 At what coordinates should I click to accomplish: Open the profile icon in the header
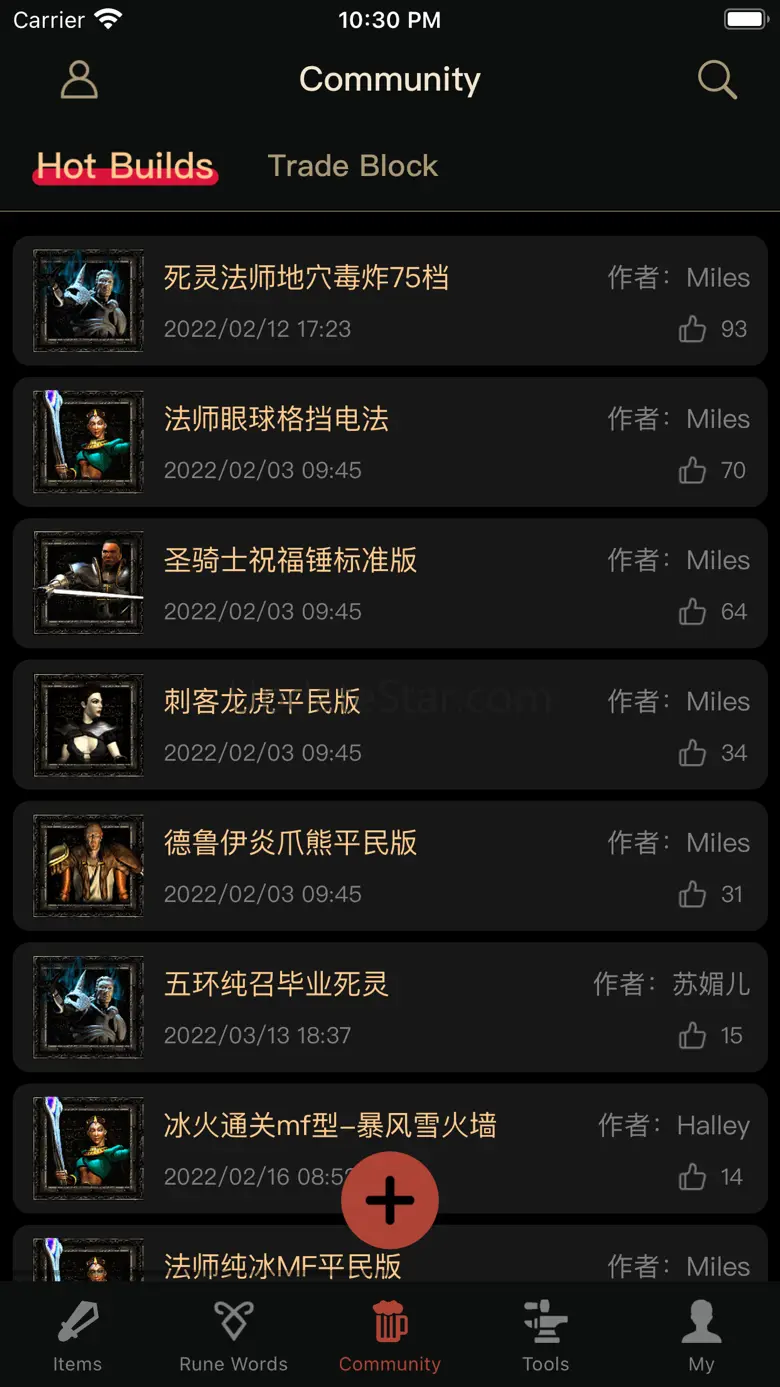coord(79,80)
